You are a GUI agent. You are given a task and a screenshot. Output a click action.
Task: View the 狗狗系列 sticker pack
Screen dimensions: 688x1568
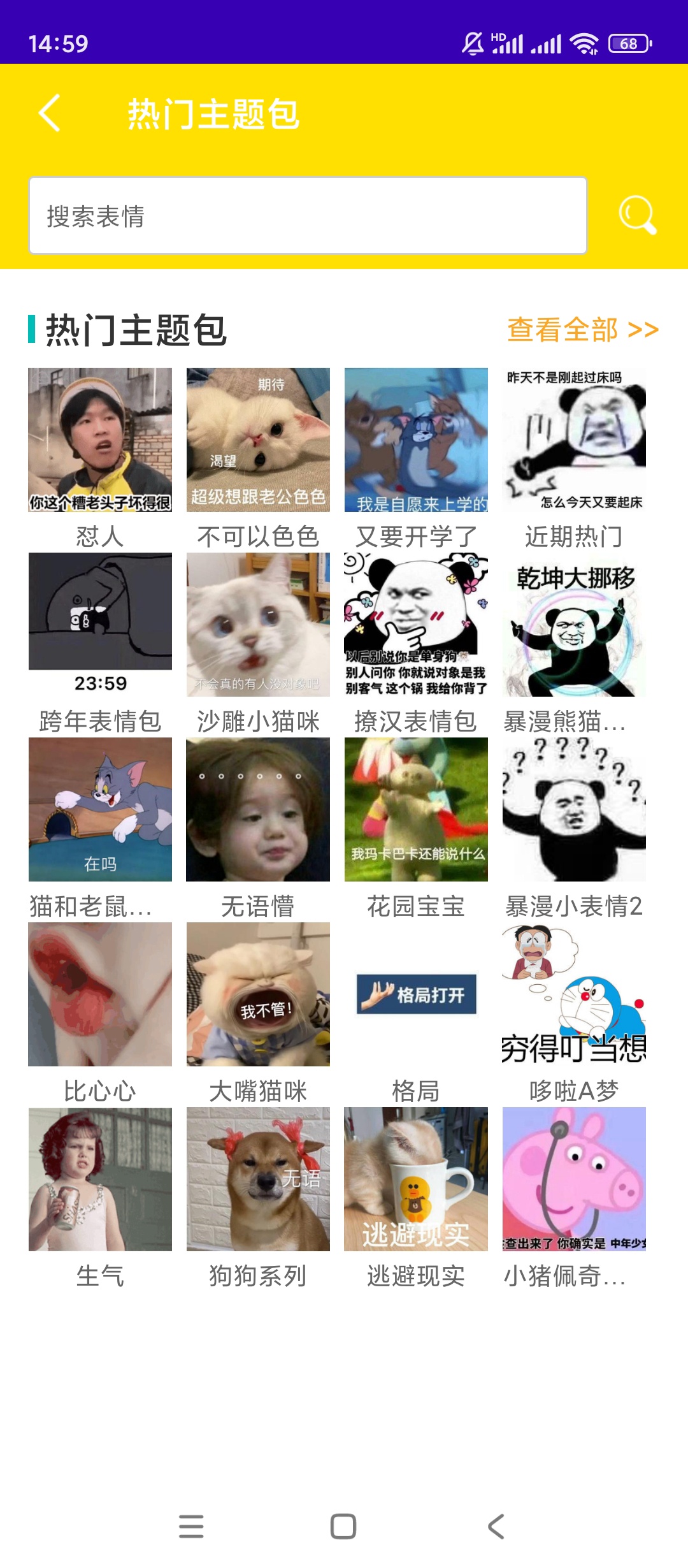pos(258,1179)
